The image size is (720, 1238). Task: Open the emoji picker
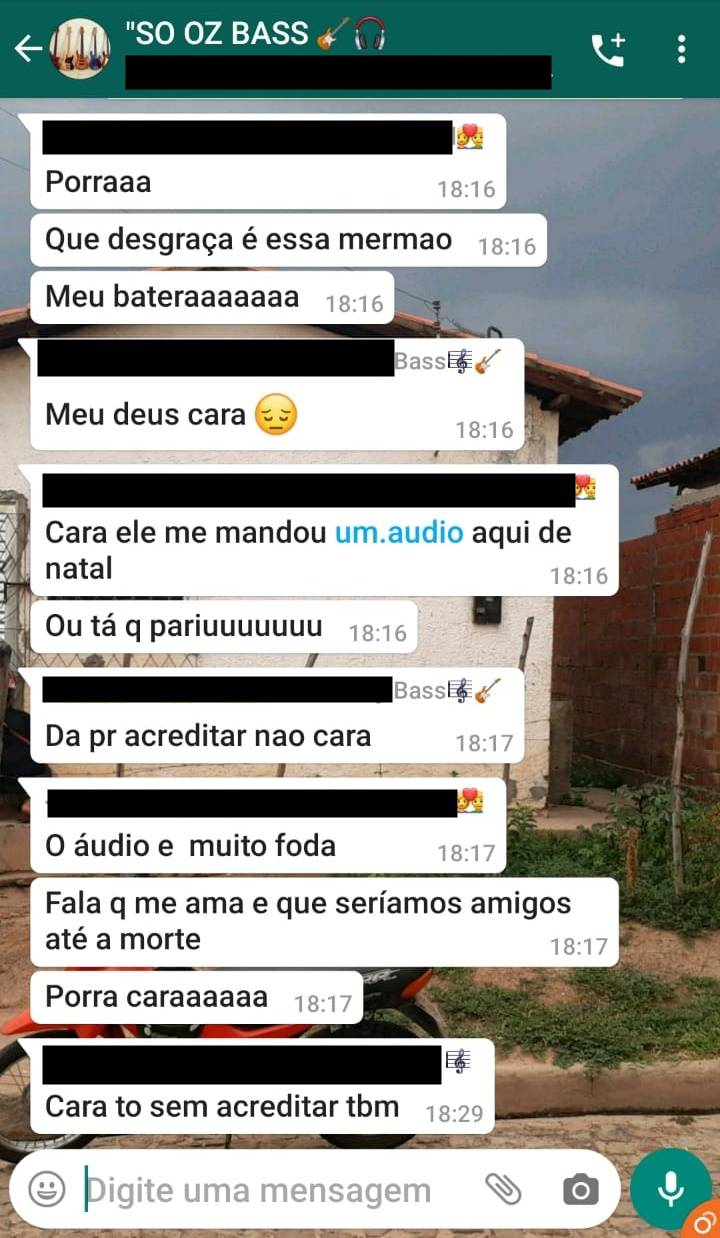[x=46, y=1189]
